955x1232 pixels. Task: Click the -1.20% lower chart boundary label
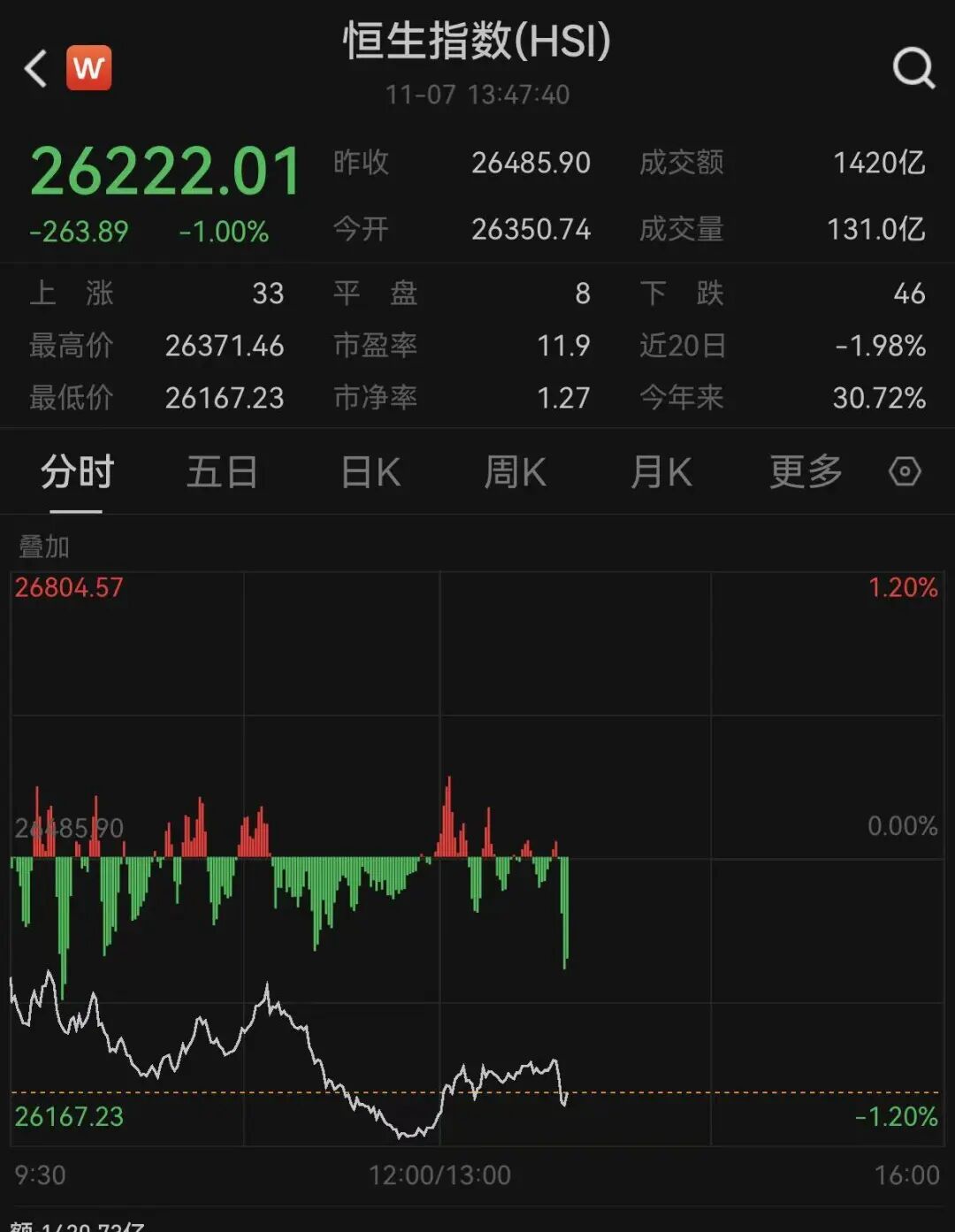click(x=896, y=1115)
